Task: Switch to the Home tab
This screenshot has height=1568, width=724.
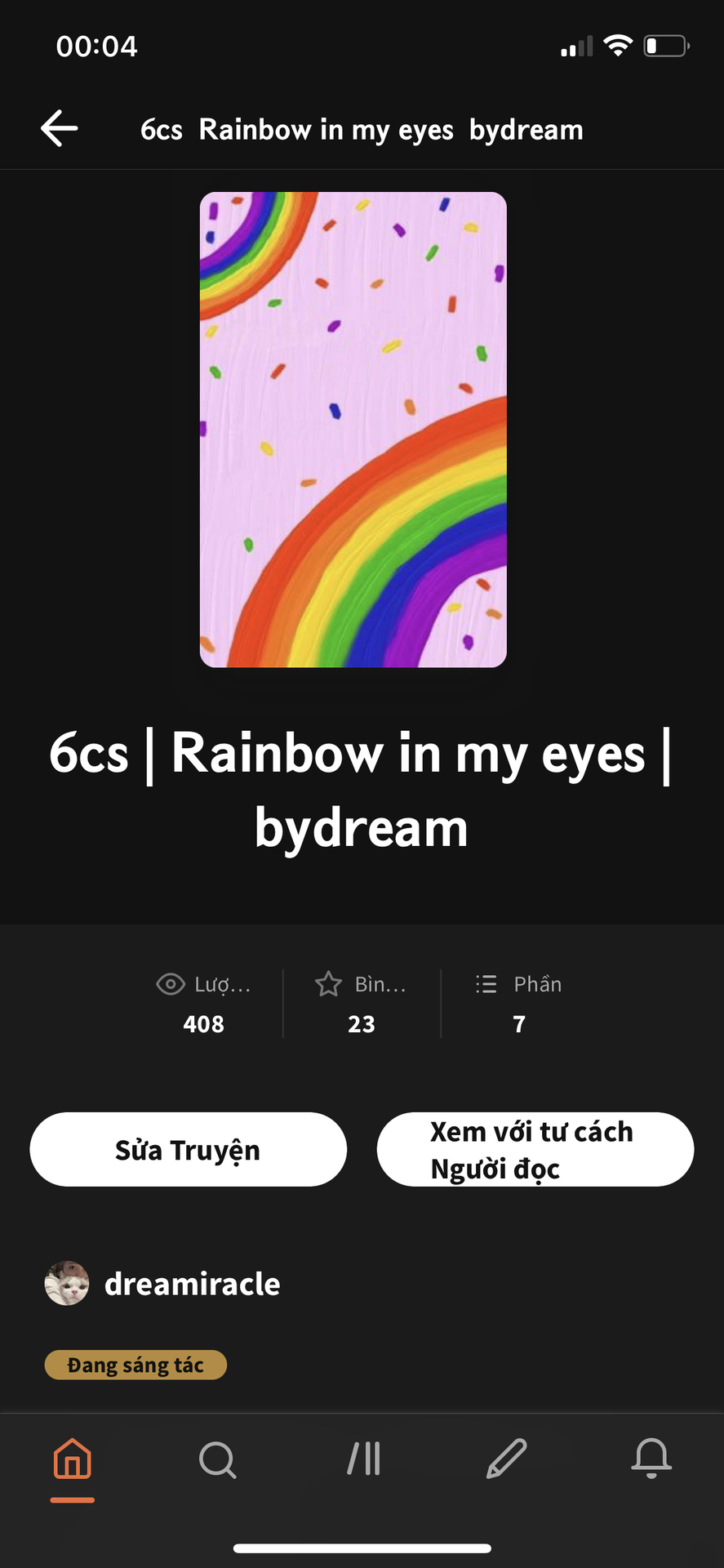Action: coord(73,1459)
